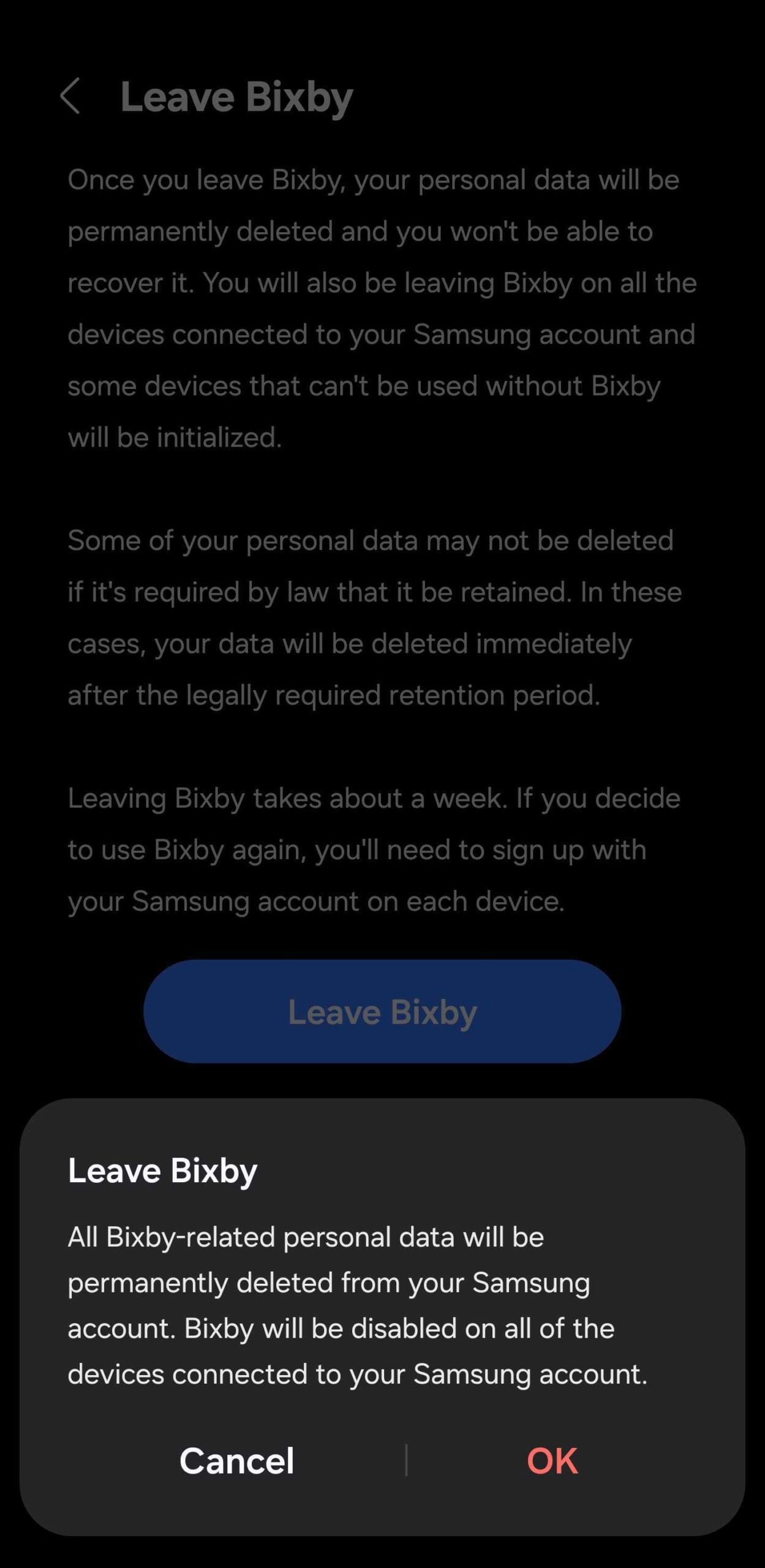Cancel the Leave Bixby dialog
The height and width of the screenshot is (1568, 765).
236,1461
